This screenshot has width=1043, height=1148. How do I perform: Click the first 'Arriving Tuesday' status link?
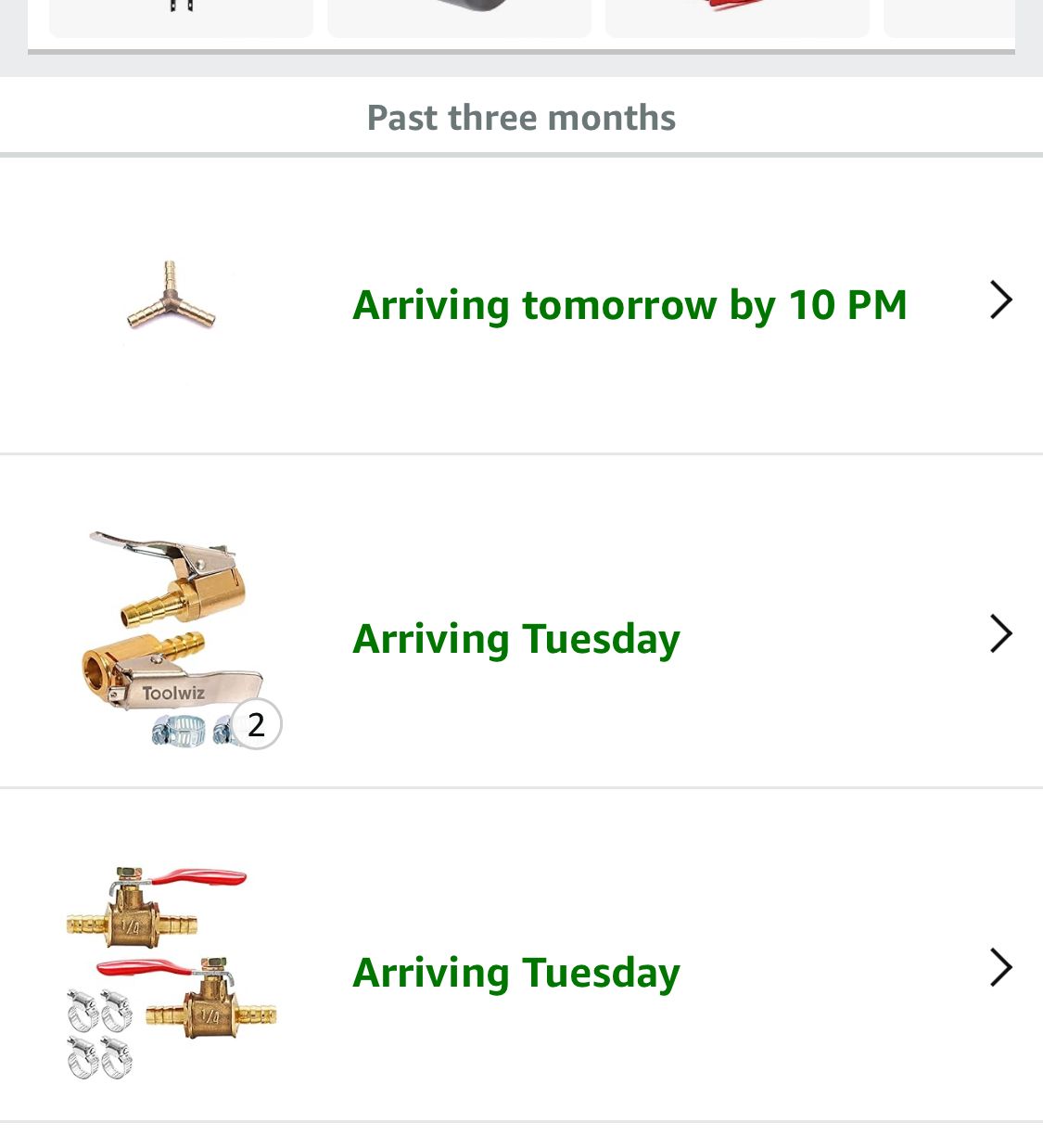(515, 638)
